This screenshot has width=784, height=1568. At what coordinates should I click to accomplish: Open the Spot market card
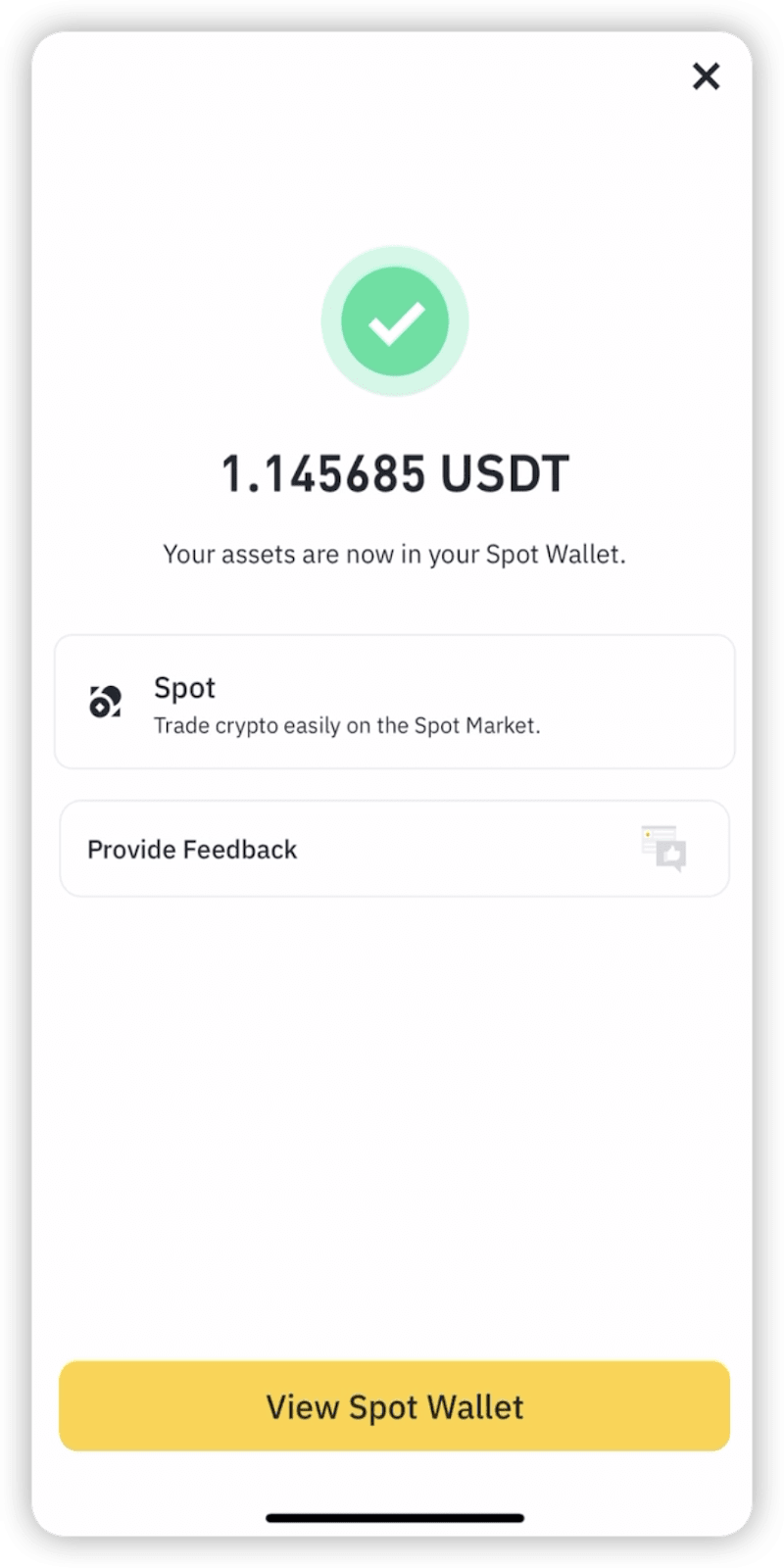pos(394,702)
